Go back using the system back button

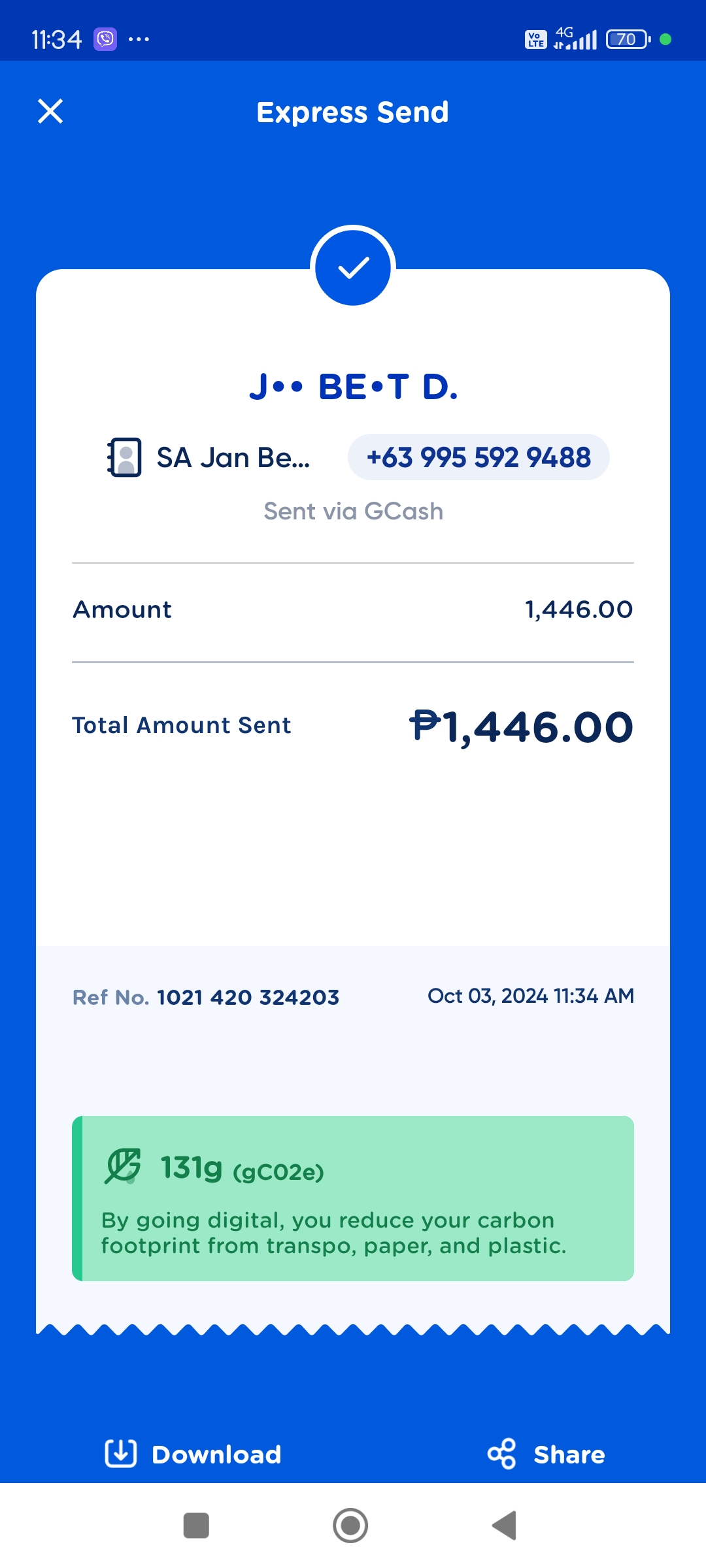click(505, 1526)
